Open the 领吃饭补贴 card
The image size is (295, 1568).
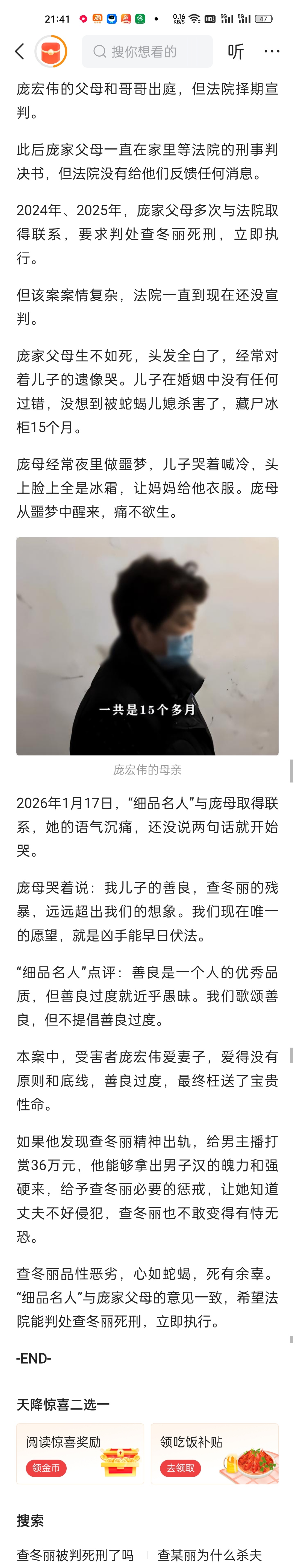coord(215,1453)
